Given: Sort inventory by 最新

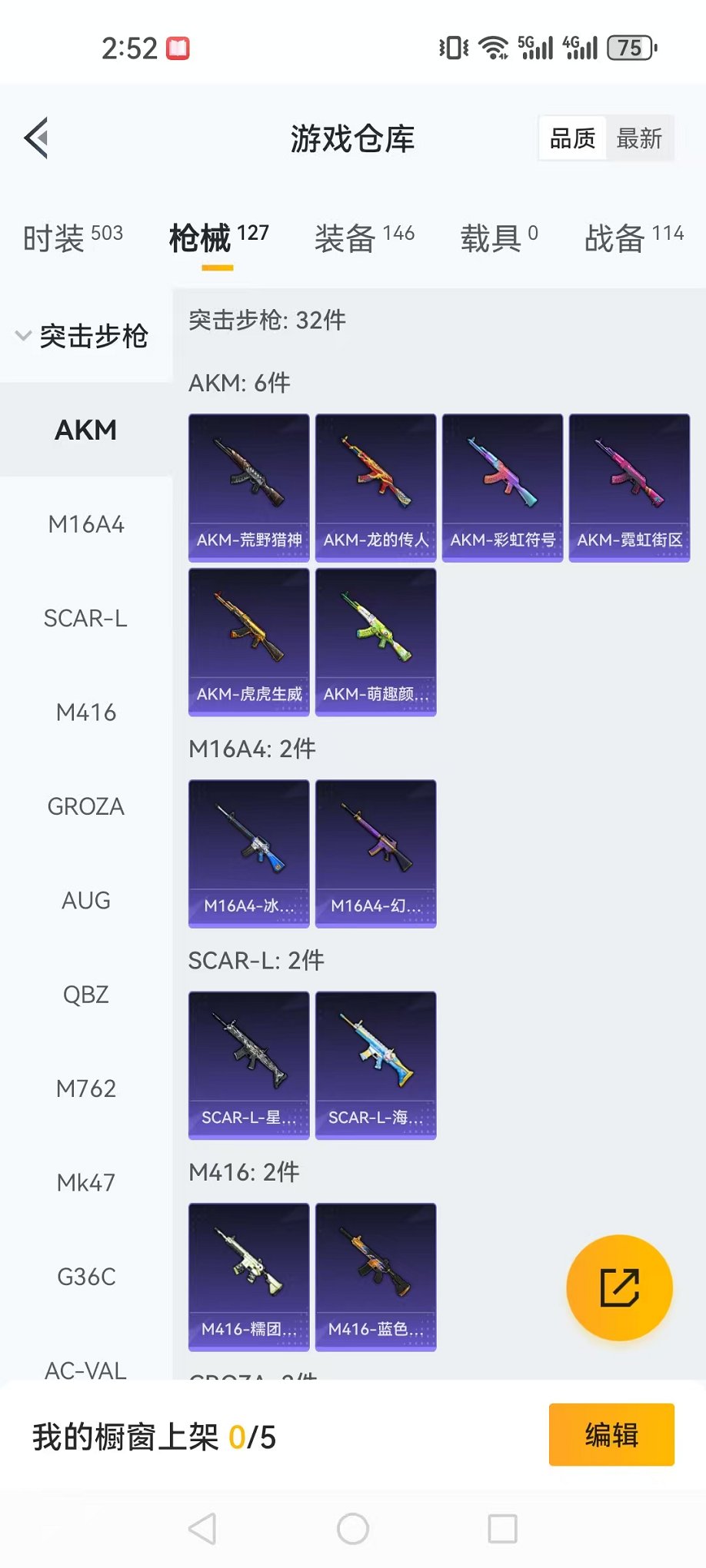Looking at the screenshot, I should pyautogui.click(x=639, y=138).
